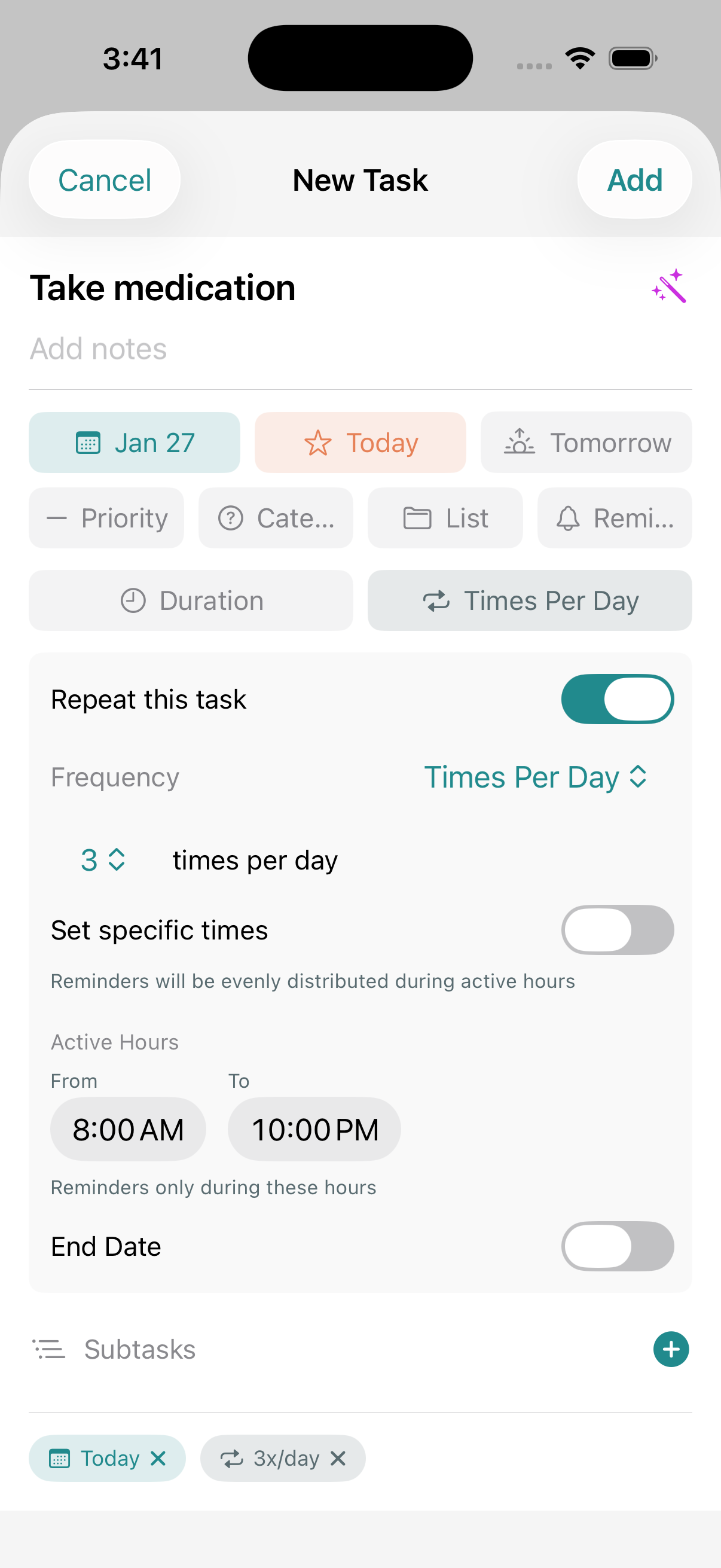This screenshot has height=1568, width=721.
Task: Enable Set specific times
Action: point(617,930)
